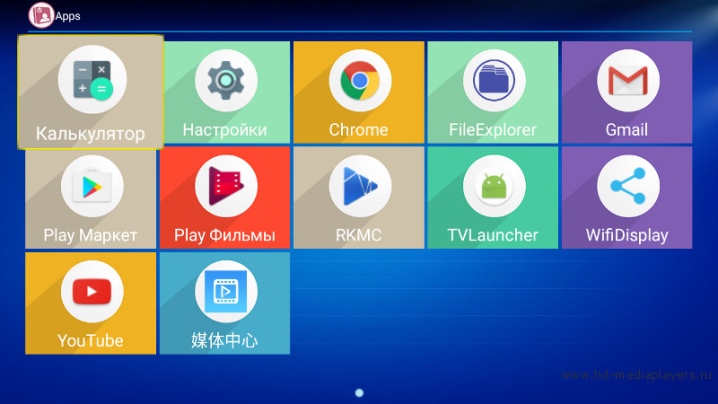Open the Chrome browser
This screenshot has height=404, width=718.
click(358, 93)
